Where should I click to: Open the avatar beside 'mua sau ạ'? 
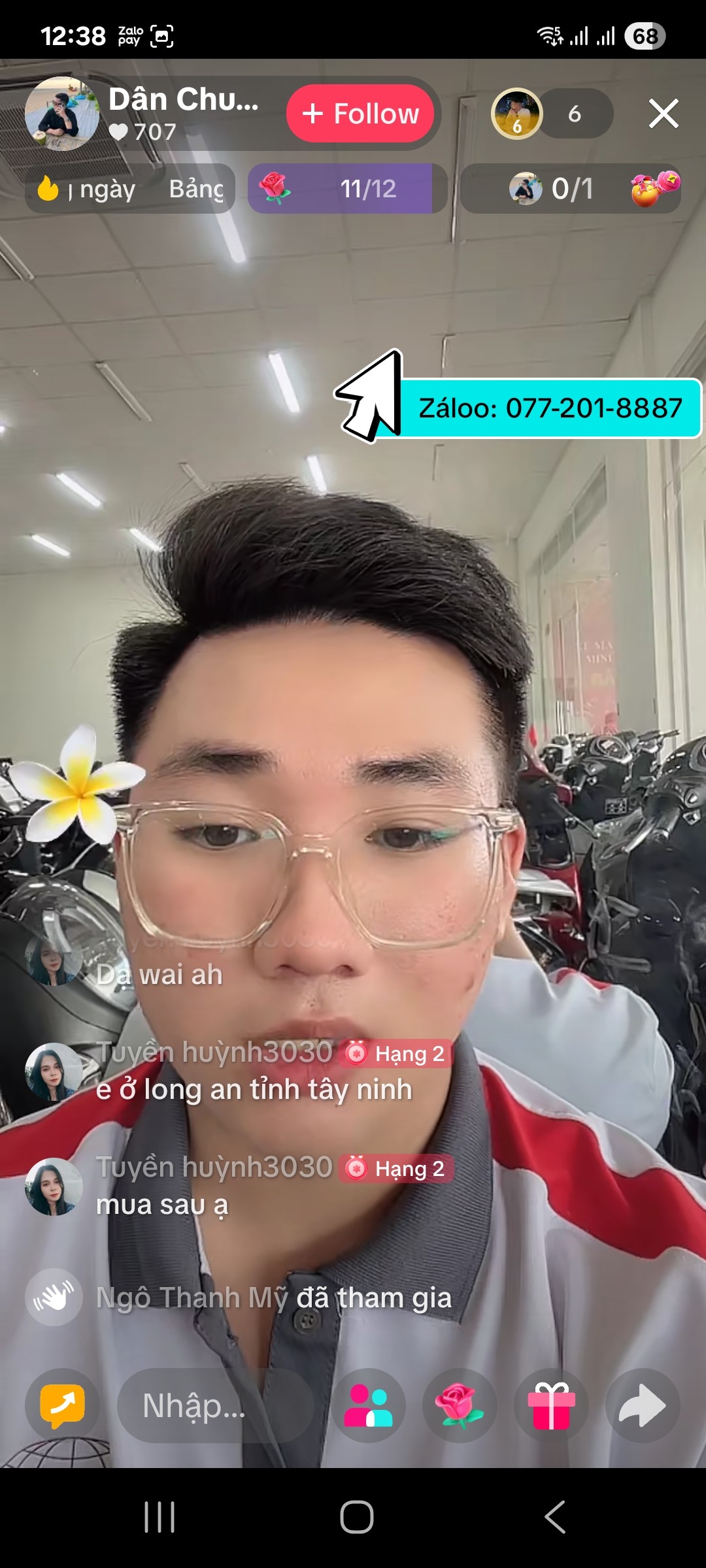pos(54,1187)
